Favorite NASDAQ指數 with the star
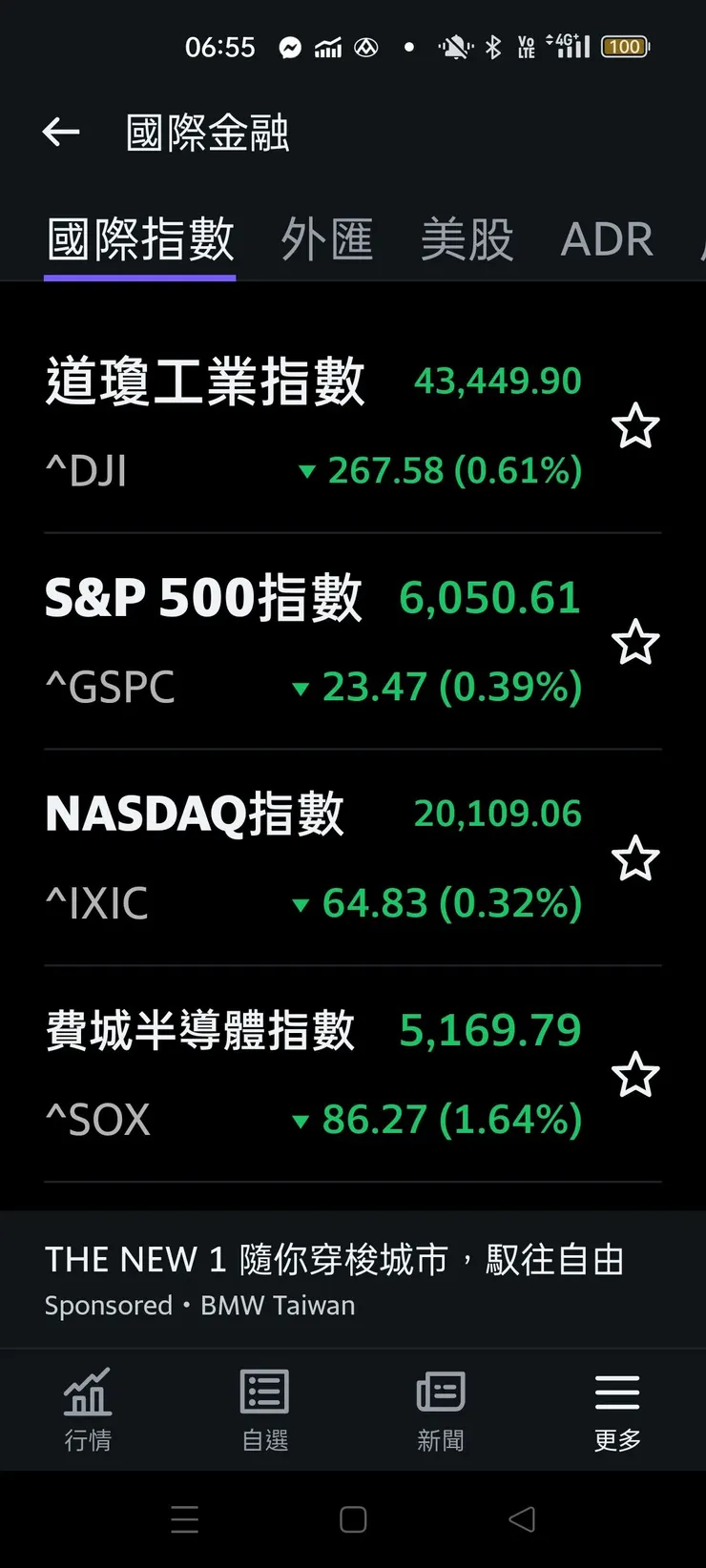 (635, 859)
